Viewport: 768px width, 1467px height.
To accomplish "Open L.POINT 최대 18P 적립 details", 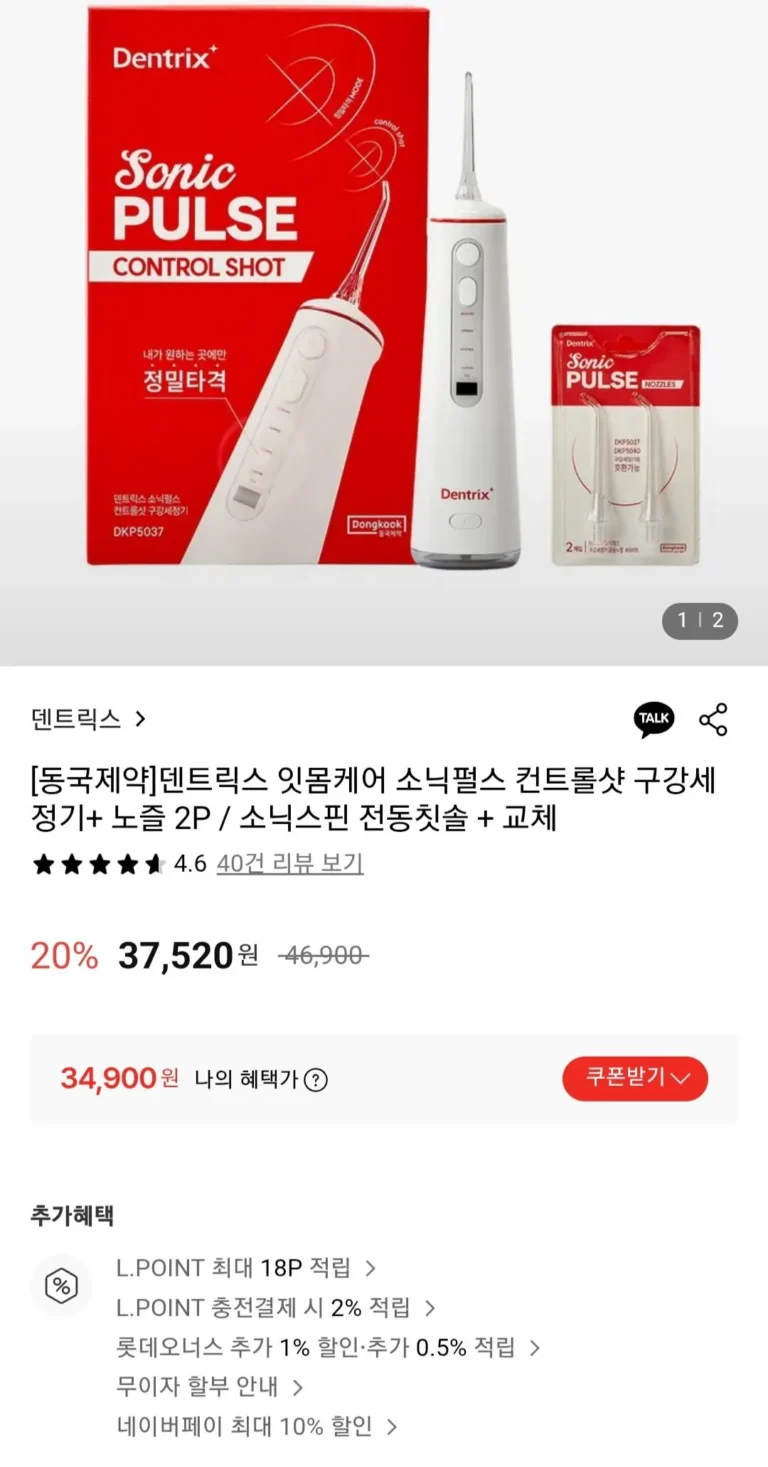I will (245, 1268).
